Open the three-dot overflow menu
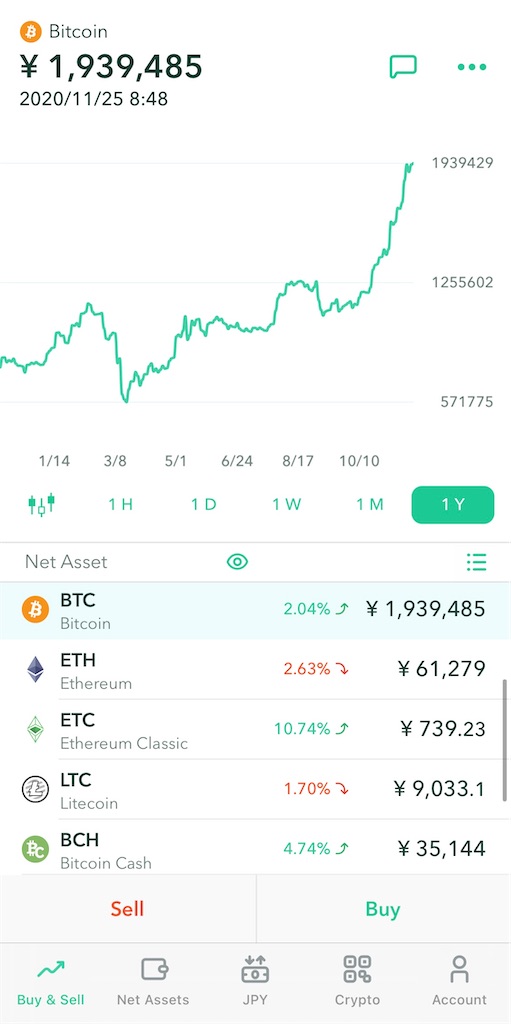Viewport: 511px width, 1024px height. pyautogui.click(x=472, y=67)
